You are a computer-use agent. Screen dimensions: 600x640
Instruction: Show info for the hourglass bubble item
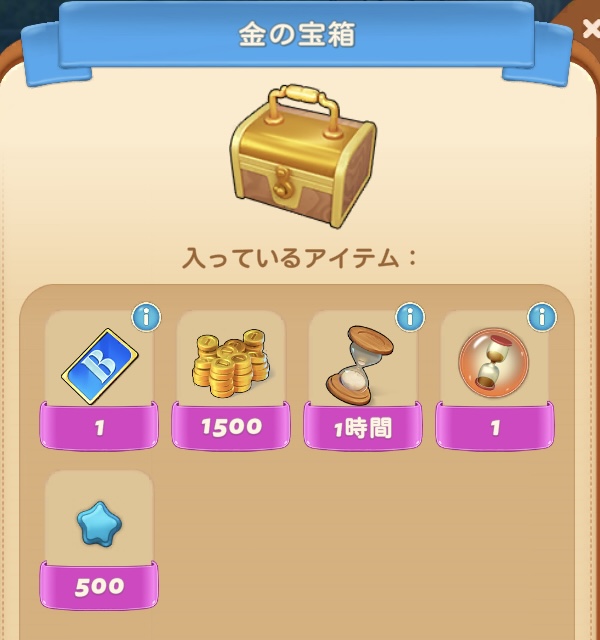pos(542,318)
